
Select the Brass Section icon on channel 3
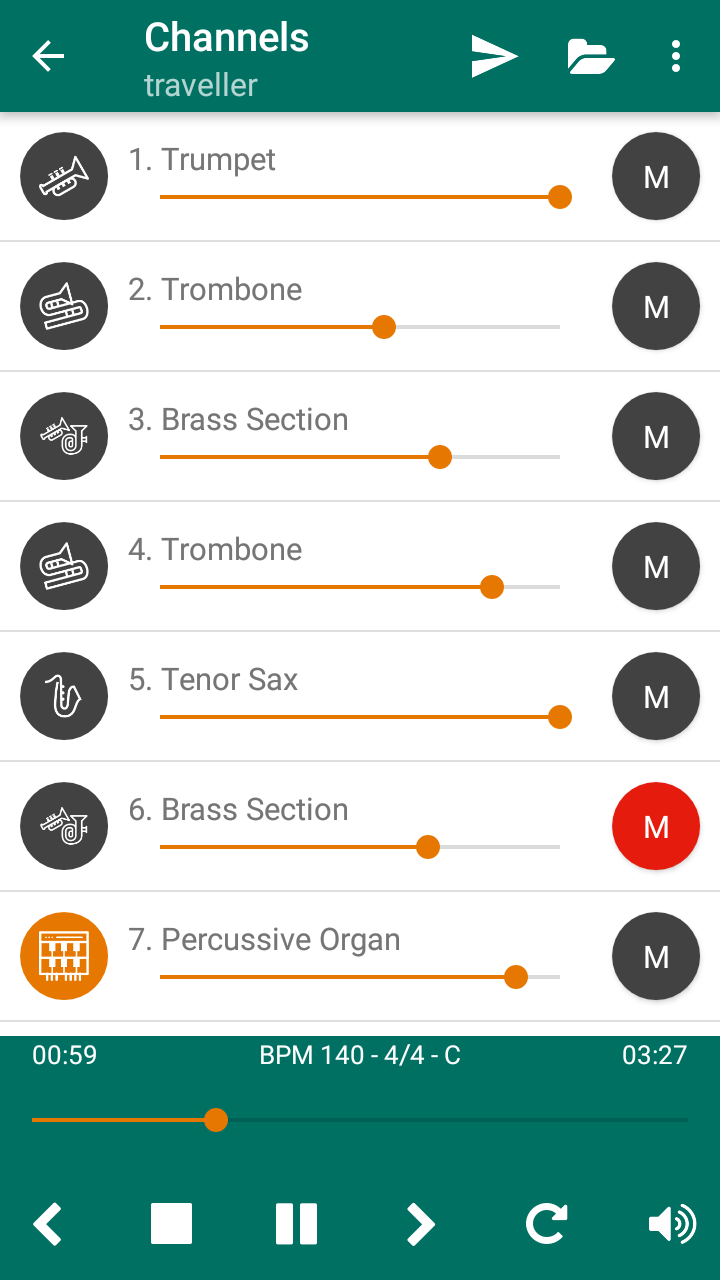click(64, 436)
